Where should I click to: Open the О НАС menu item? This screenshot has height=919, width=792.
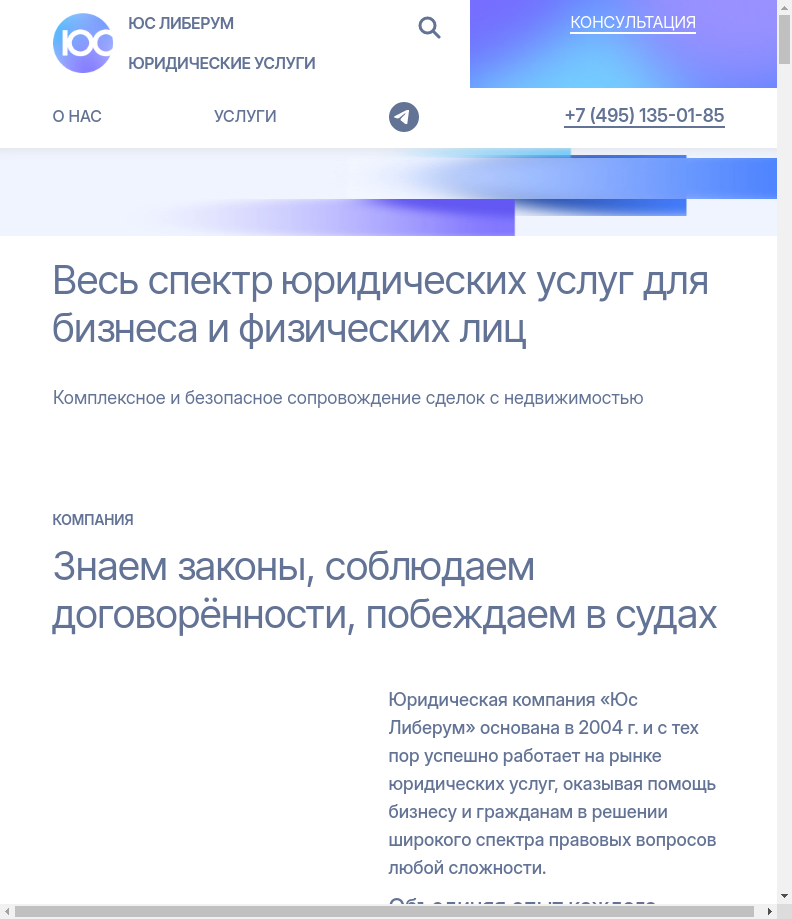[77, 116]
